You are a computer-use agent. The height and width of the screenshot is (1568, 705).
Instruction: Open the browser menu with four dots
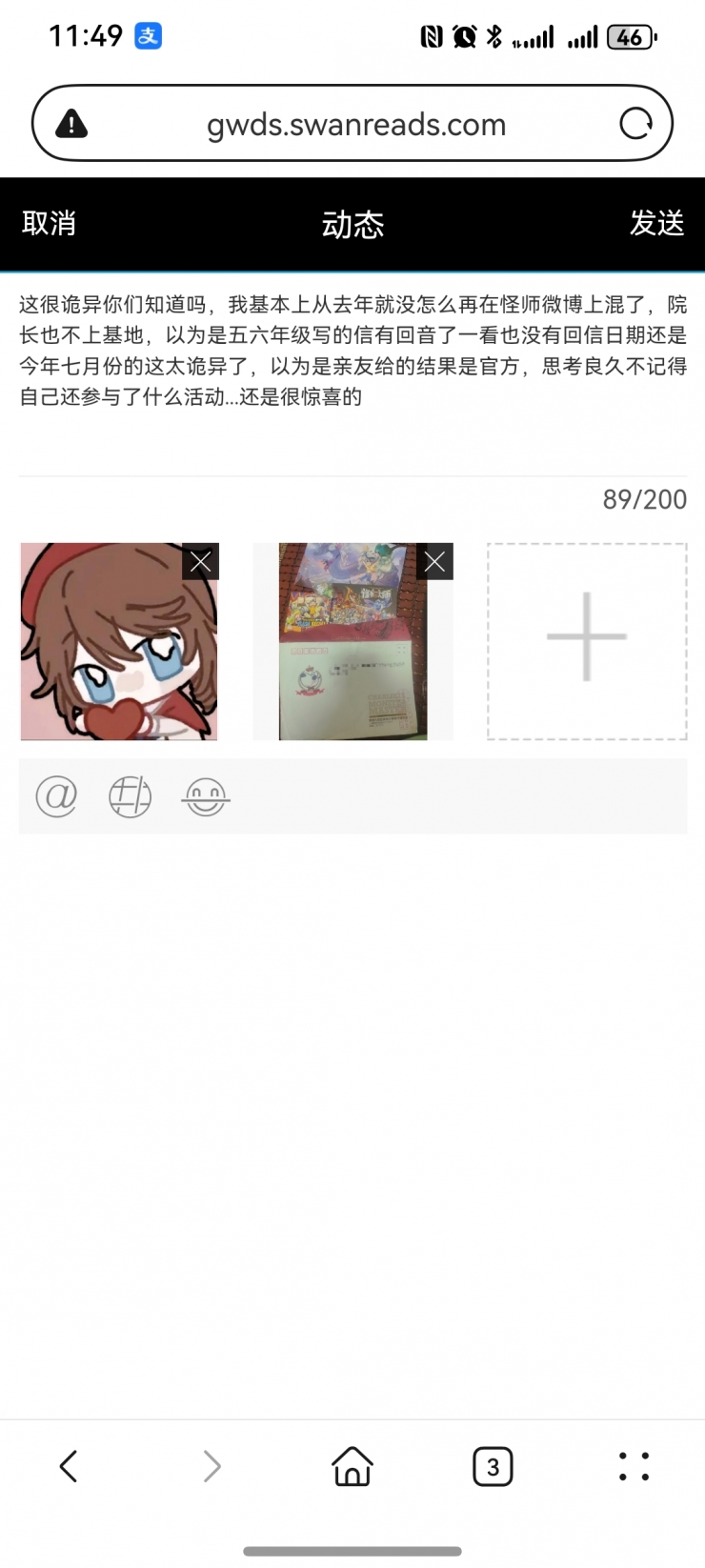(634, 1466)
